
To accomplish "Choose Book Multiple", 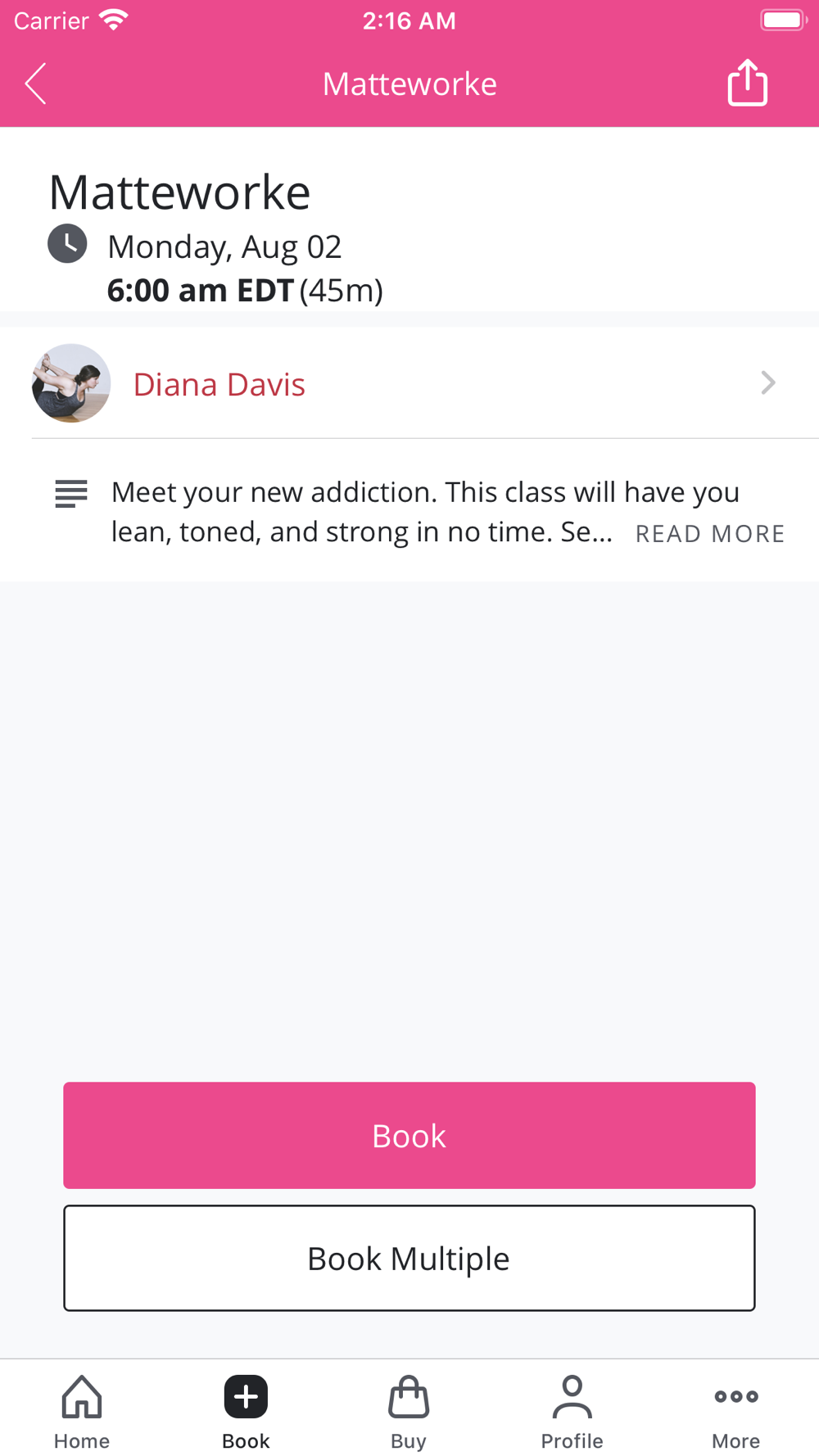I will coord(409,1258).
